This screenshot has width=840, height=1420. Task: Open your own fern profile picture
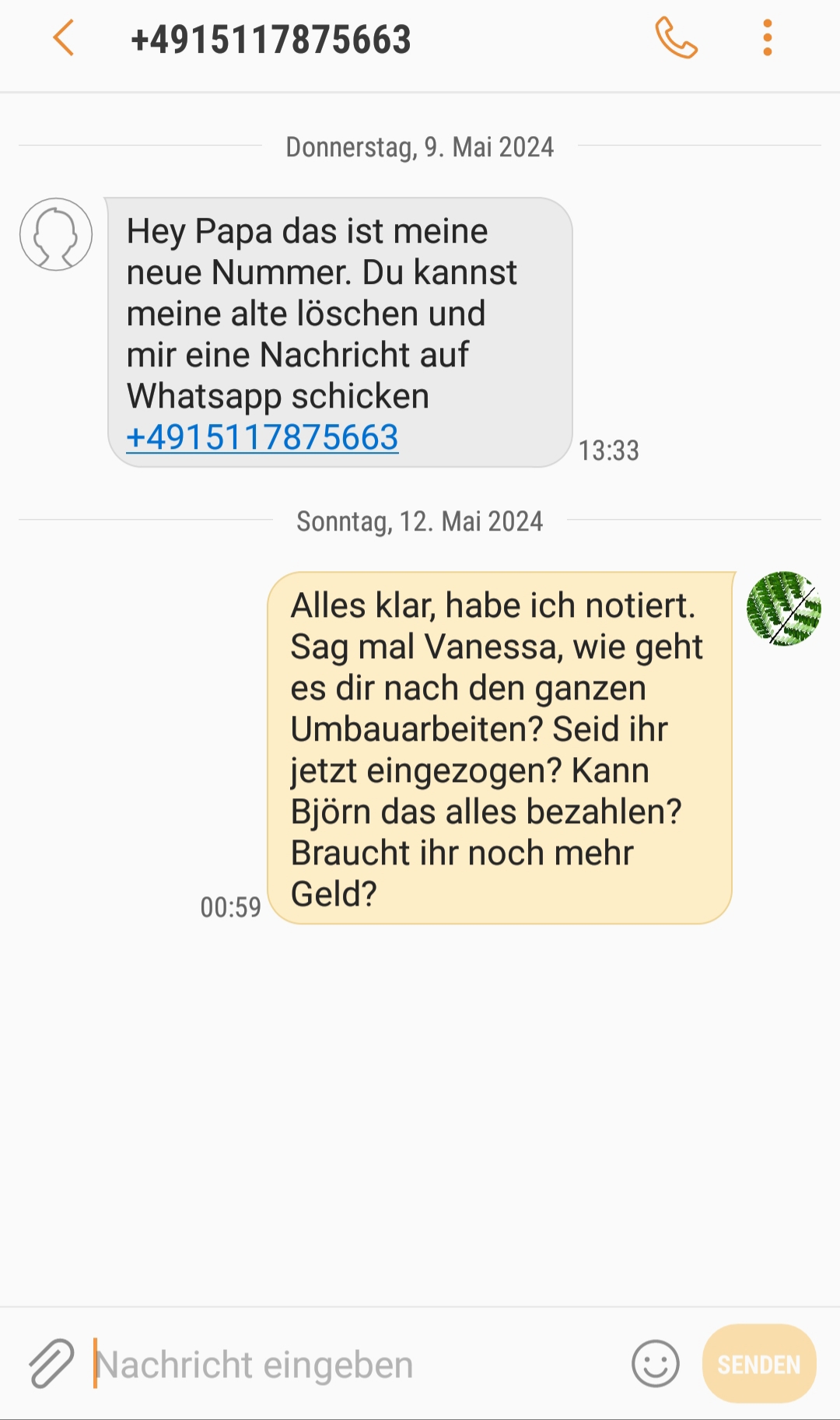click(x=783, y=608)
